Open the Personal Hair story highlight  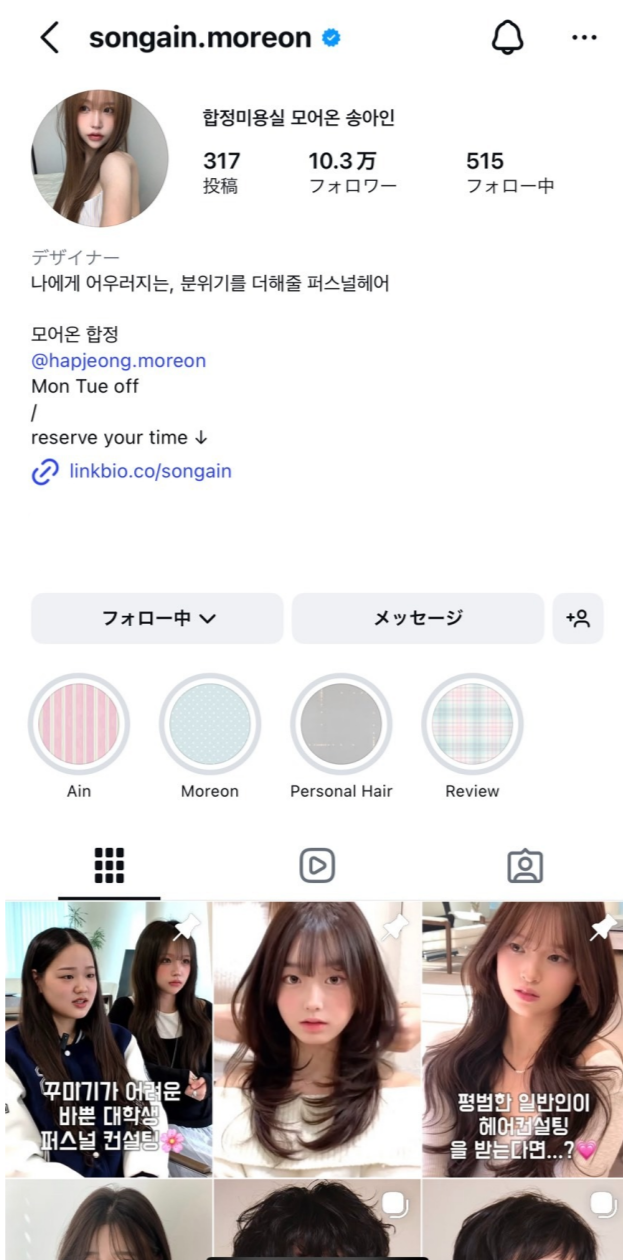click(x=341, y=724)
